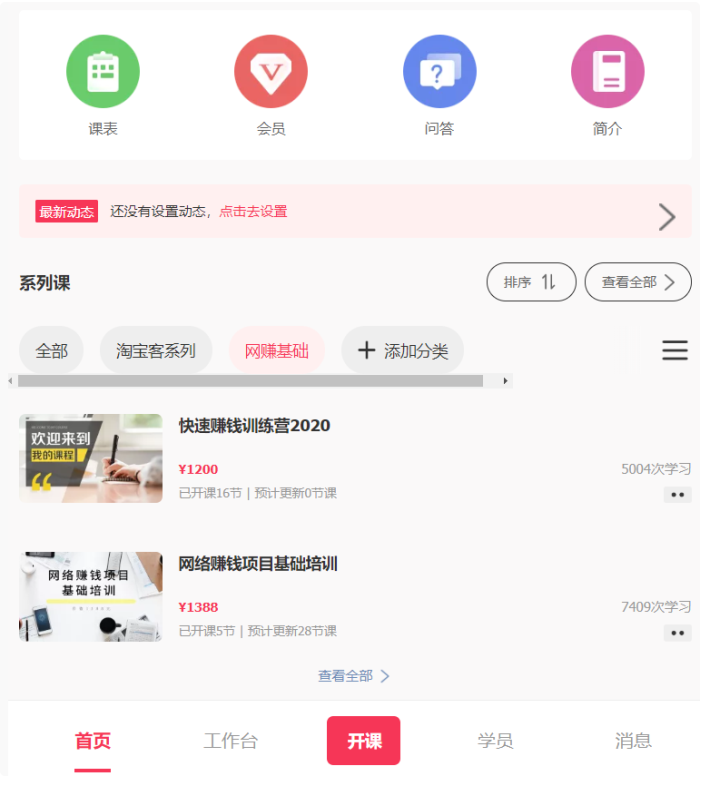Tap the 添加分类 add-category chip

[x=402, y=351]
